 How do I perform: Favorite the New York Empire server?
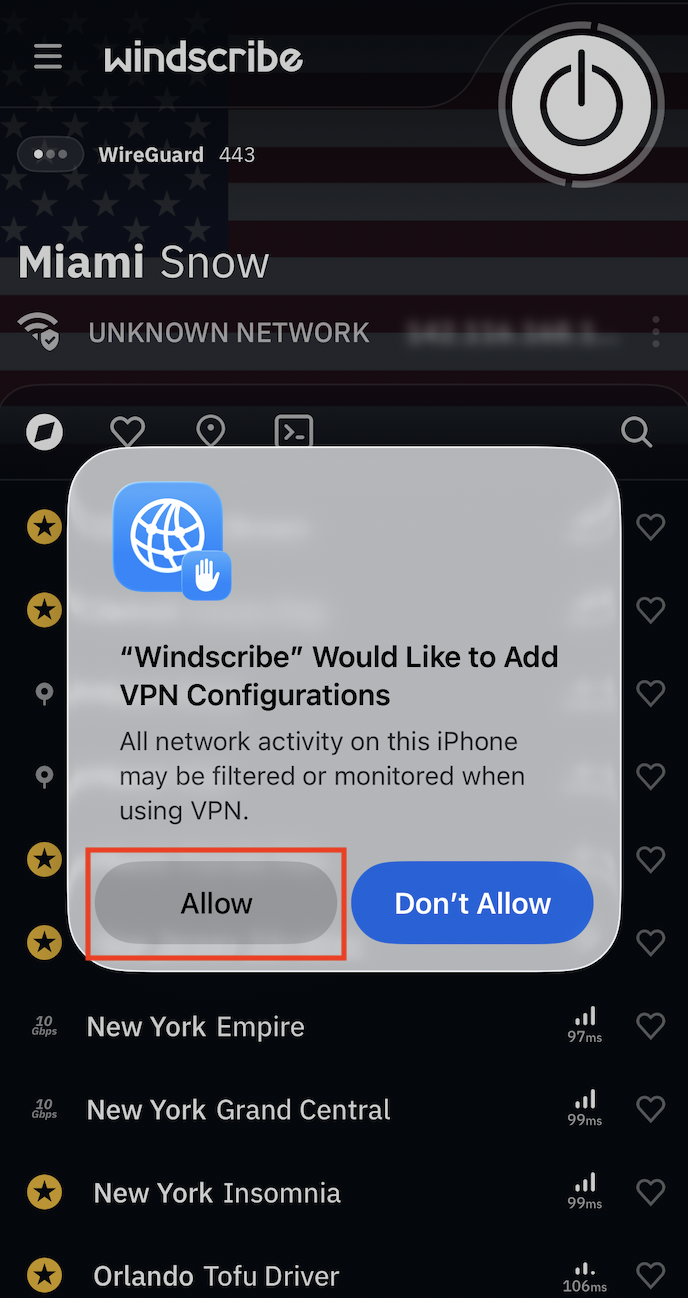pyautogui.click(x=651, y=1026)
